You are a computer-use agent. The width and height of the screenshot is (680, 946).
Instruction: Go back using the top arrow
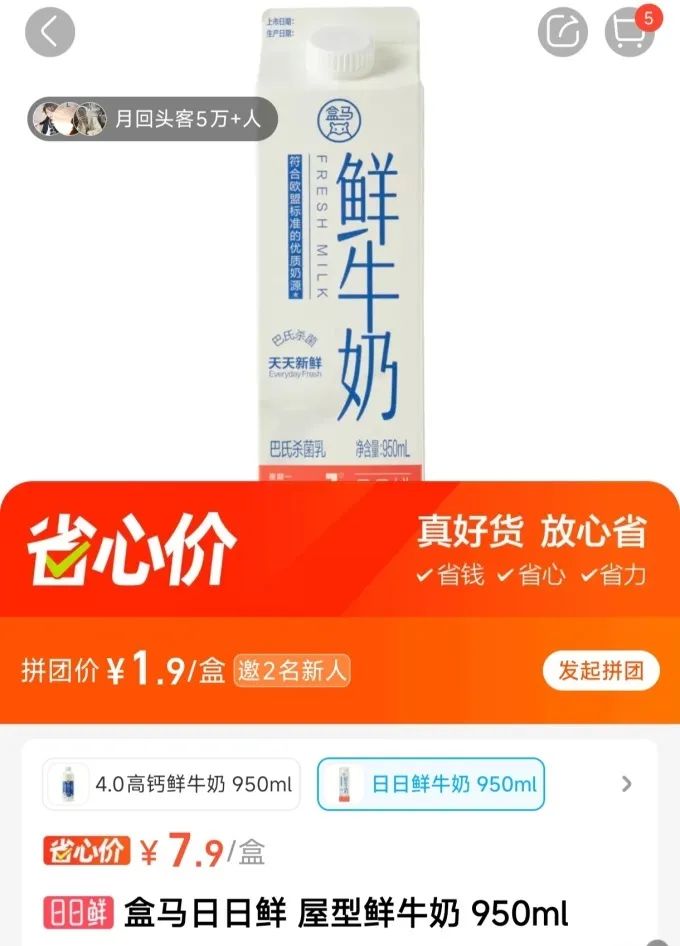click(50, 32)
